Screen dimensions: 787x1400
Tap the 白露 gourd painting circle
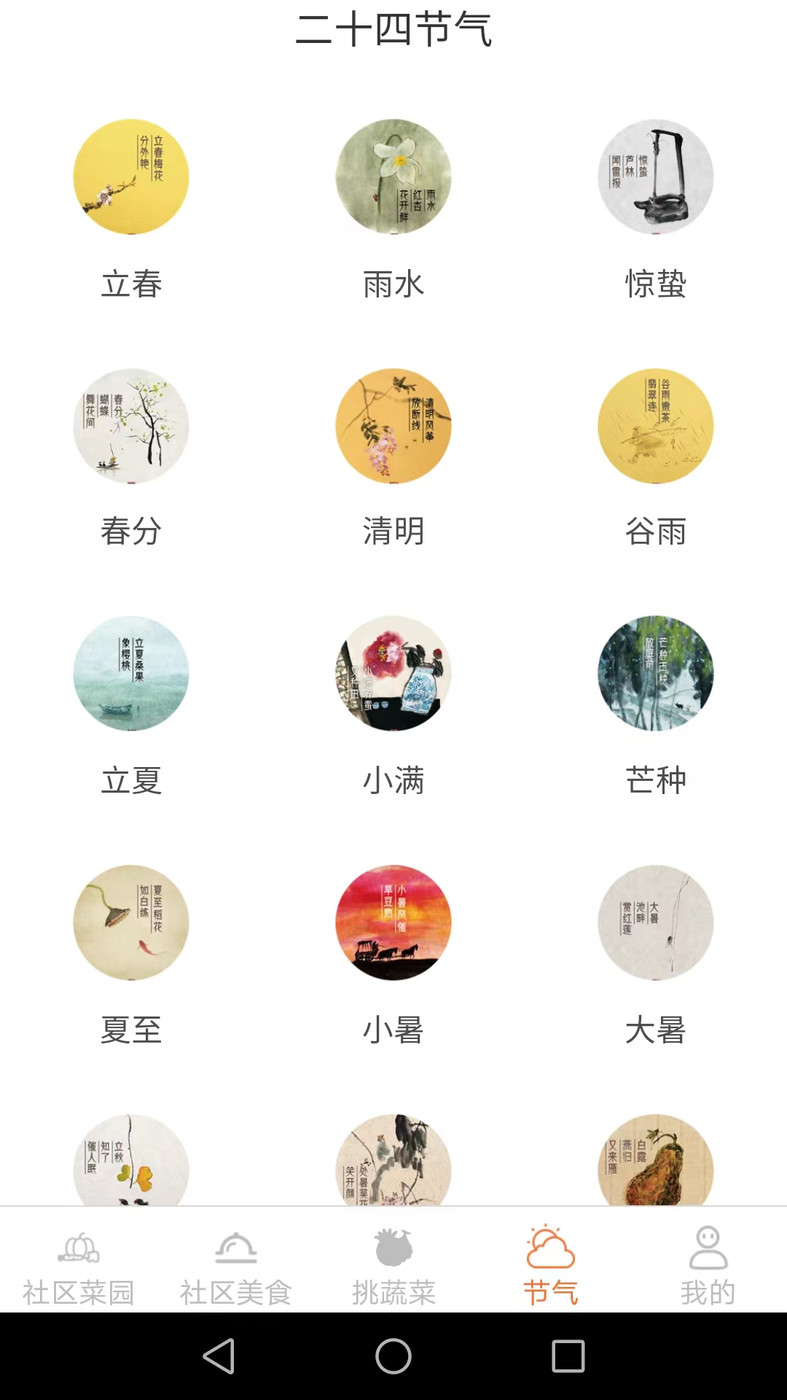655,1165
